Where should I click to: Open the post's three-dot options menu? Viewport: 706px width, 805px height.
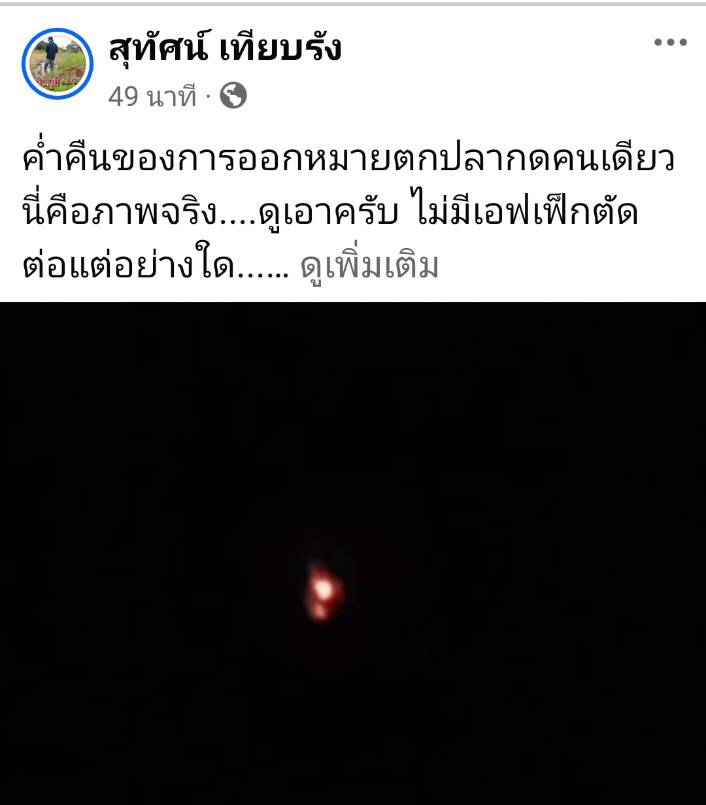(670, 43)
